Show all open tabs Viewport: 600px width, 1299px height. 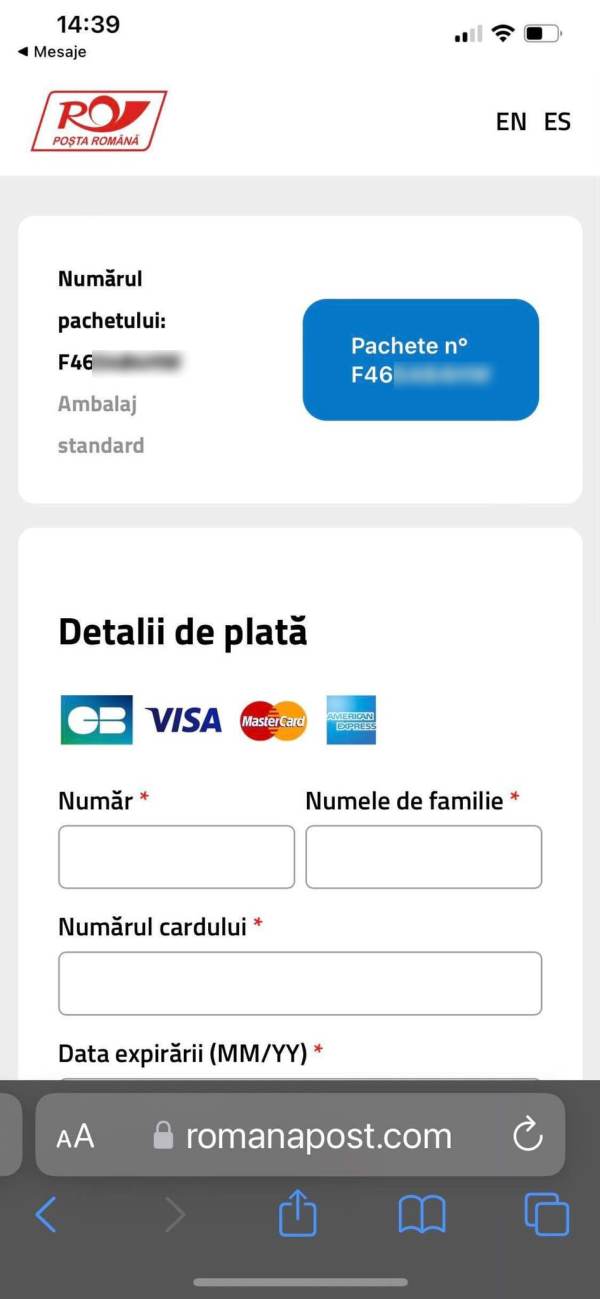[x=546, y=1215]
